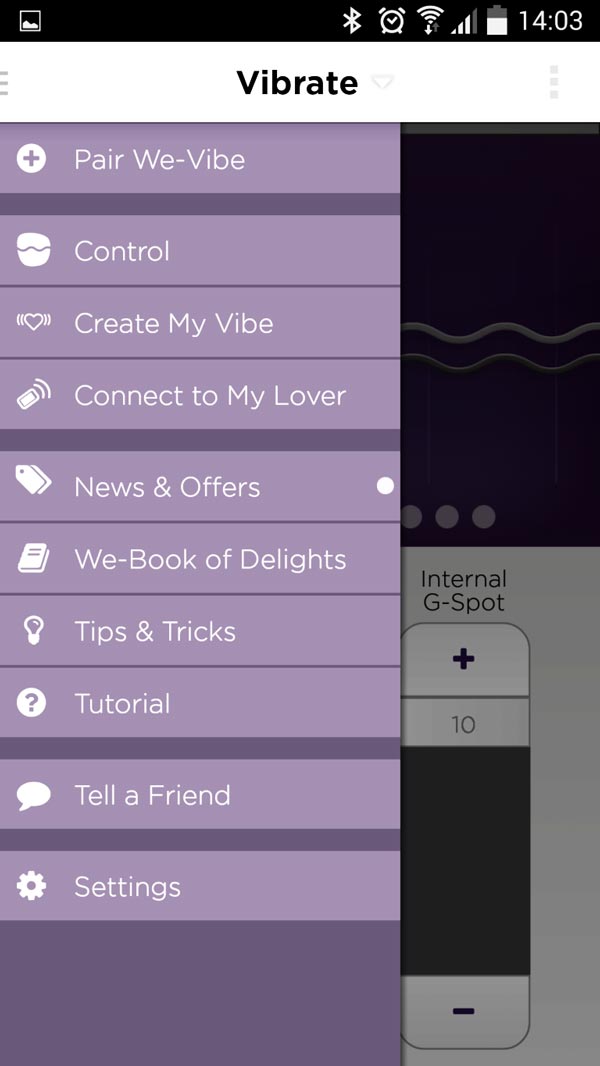Go to the Control screen
The width and height of the screenshot is (600, 1066).
tap(200, 251)
